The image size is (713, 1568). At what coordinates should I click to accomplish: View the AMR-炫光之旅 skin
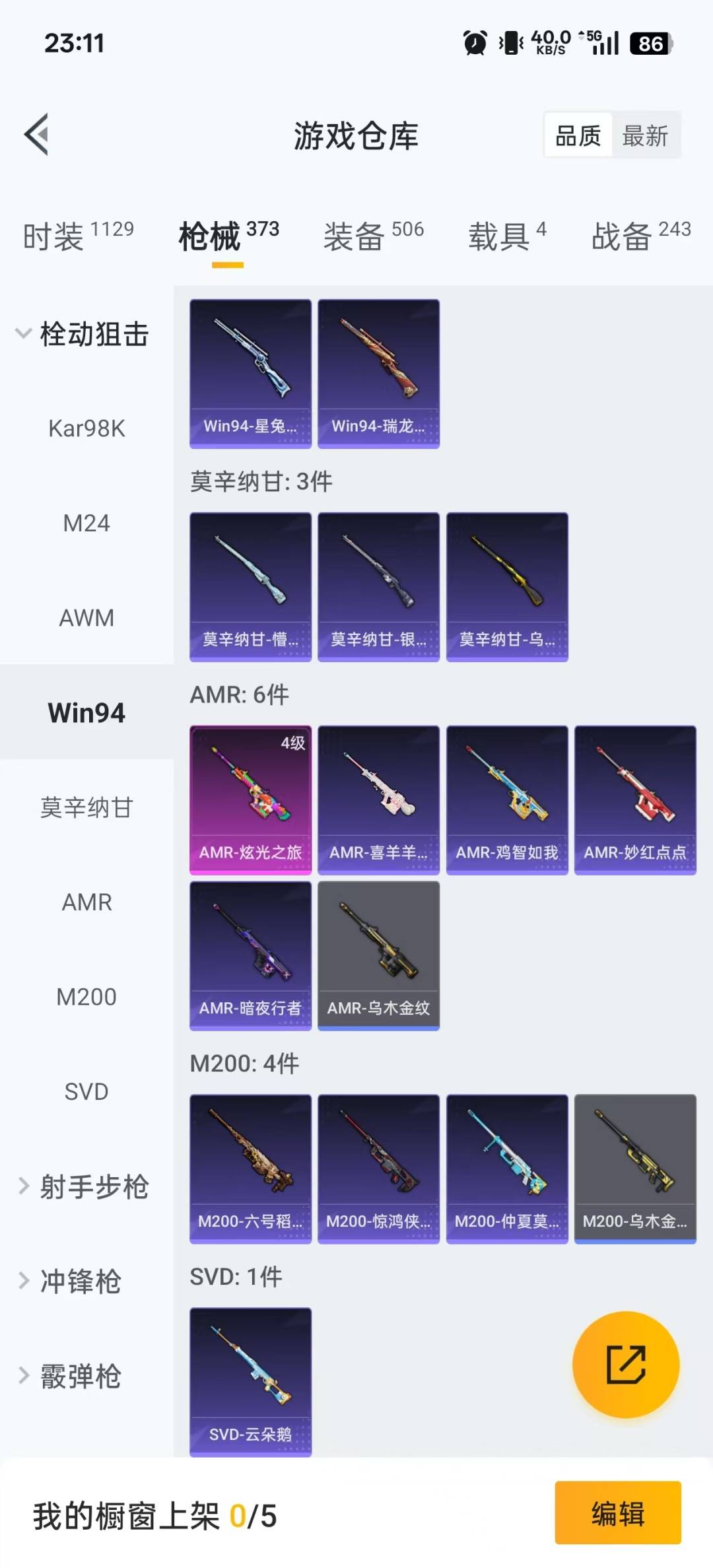pyautogui.click(x=250, y=800)
